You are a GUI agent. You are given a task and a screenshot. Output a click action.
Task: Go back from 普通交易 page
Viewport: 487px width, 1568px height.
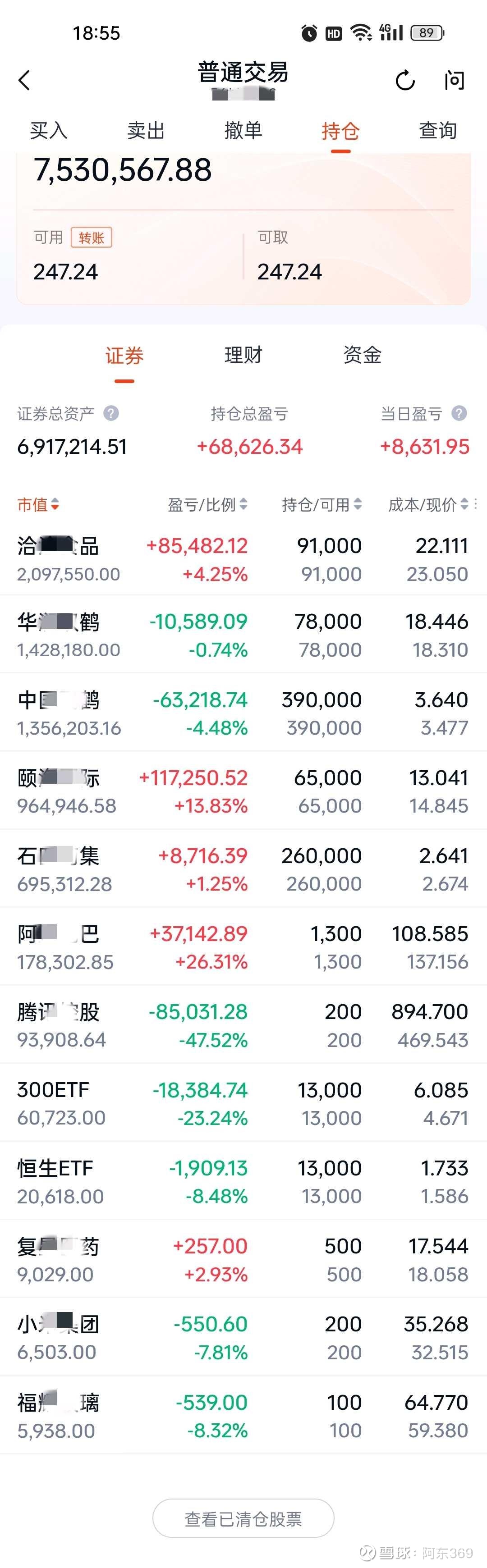(x=24, y=80)
